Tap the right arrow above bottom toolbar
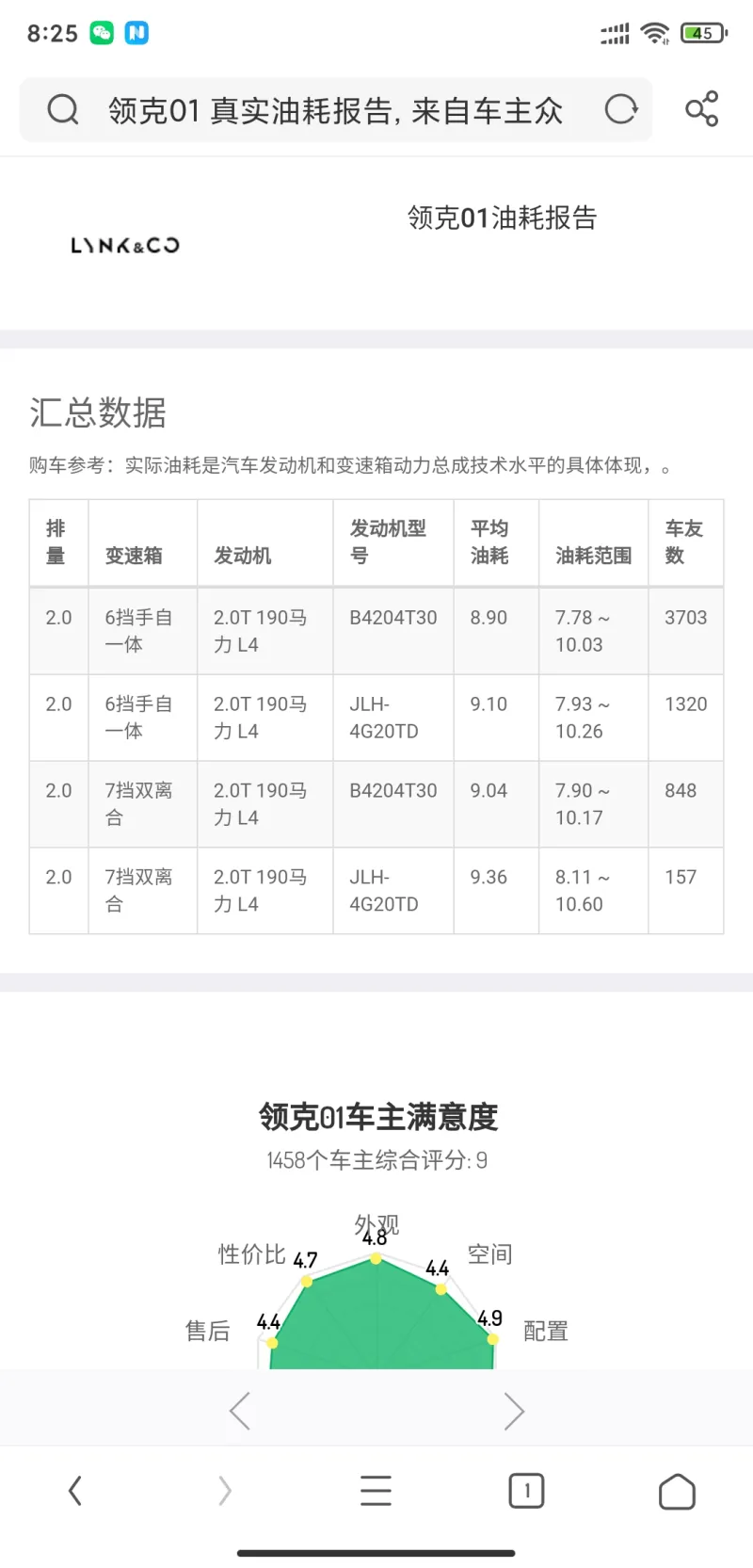This screenshot has width=753, height=1568. click(513, 1410)
